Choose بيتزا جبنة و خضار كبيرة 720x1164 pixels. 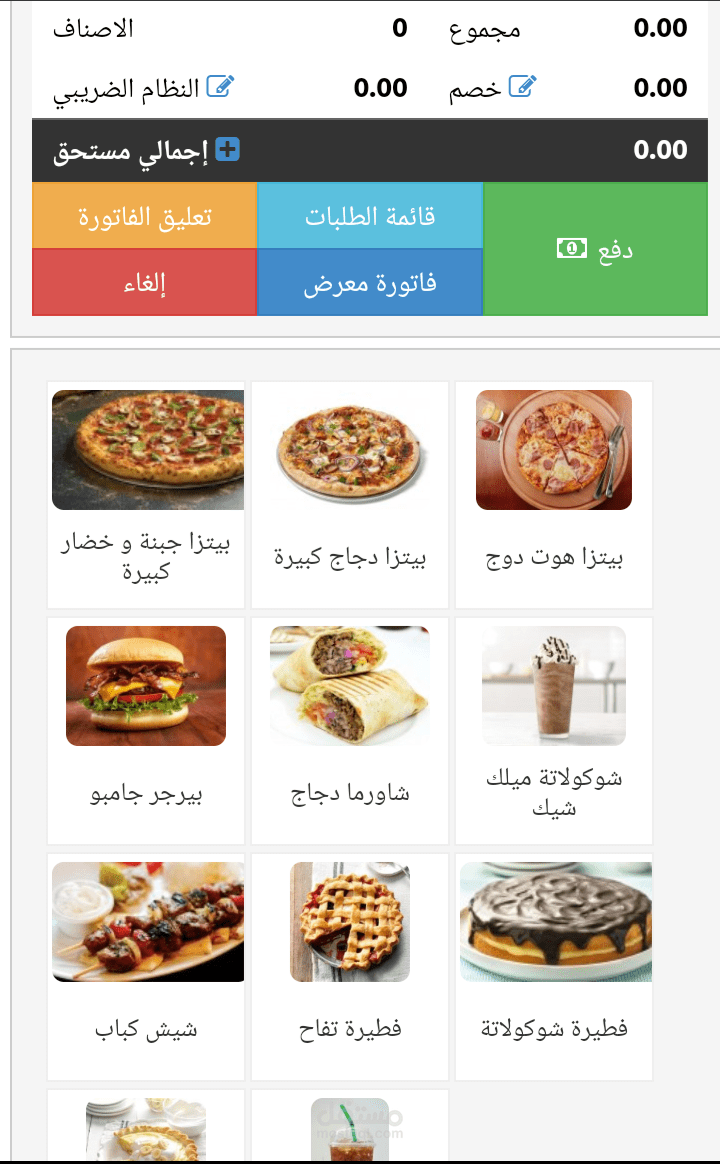click(146, 494)
